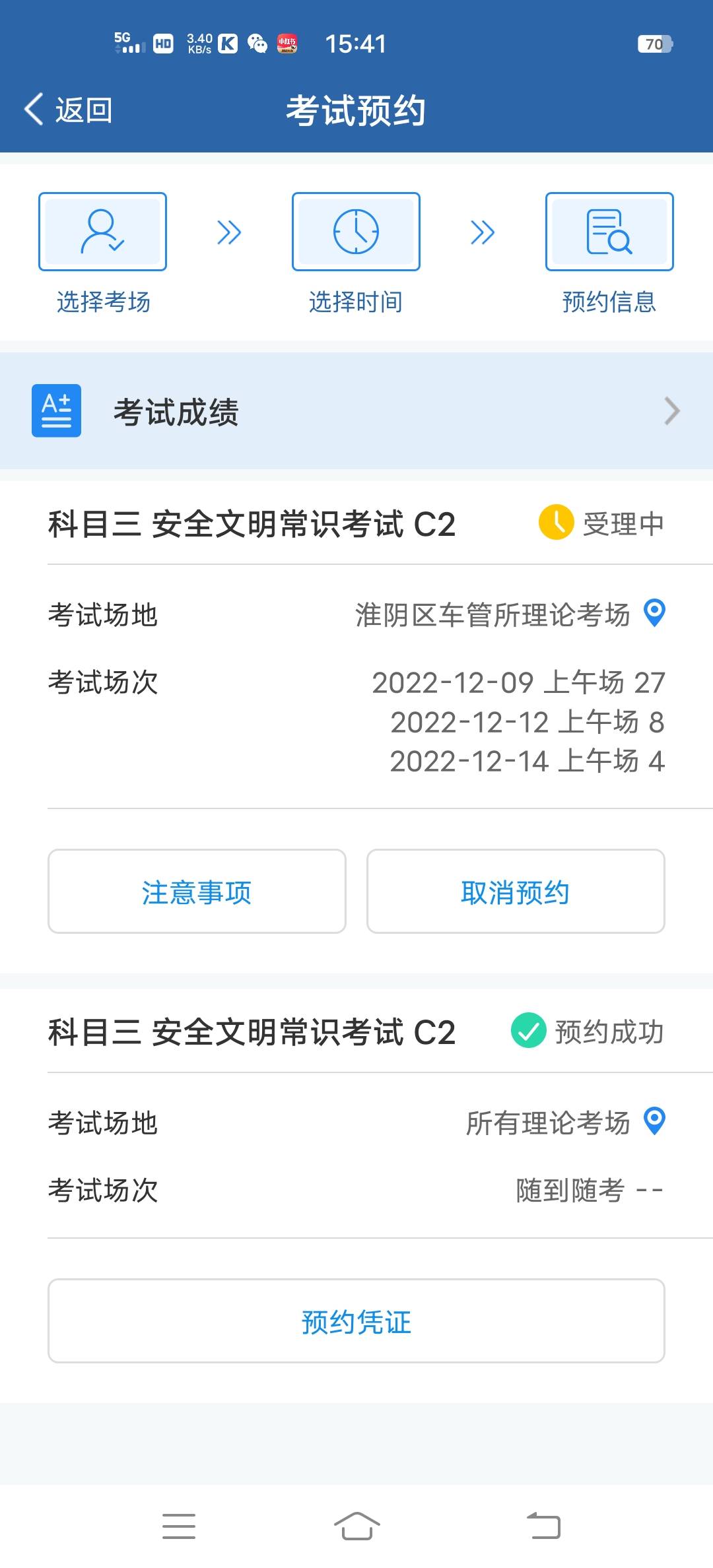Expand 考试成绩 with its right chevron
Viewport: 713px width, 1568px height.
(673, 410)
